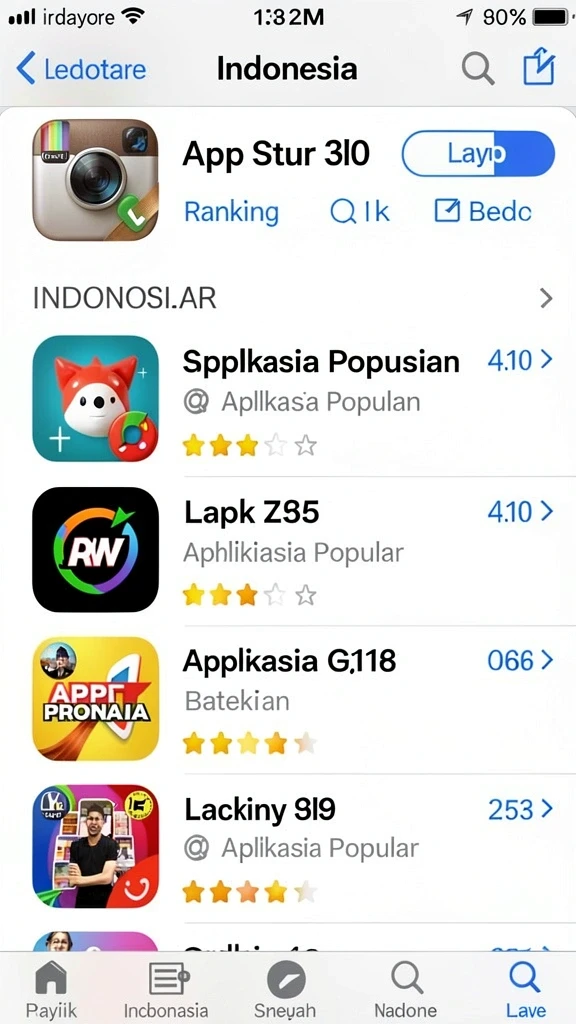Open the Lapk Z85 app row

(x=293, y=550)
